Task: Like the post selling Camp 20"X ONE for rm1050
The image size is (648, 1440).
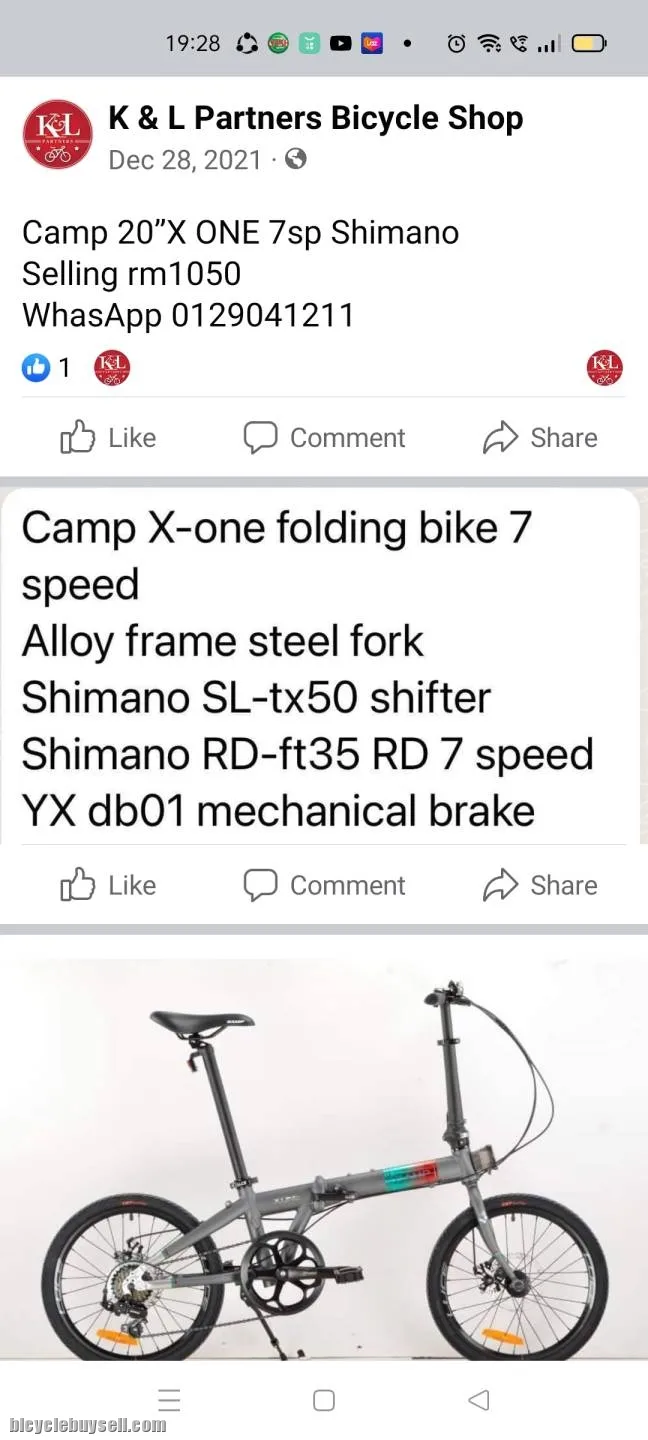Action: 108,438
